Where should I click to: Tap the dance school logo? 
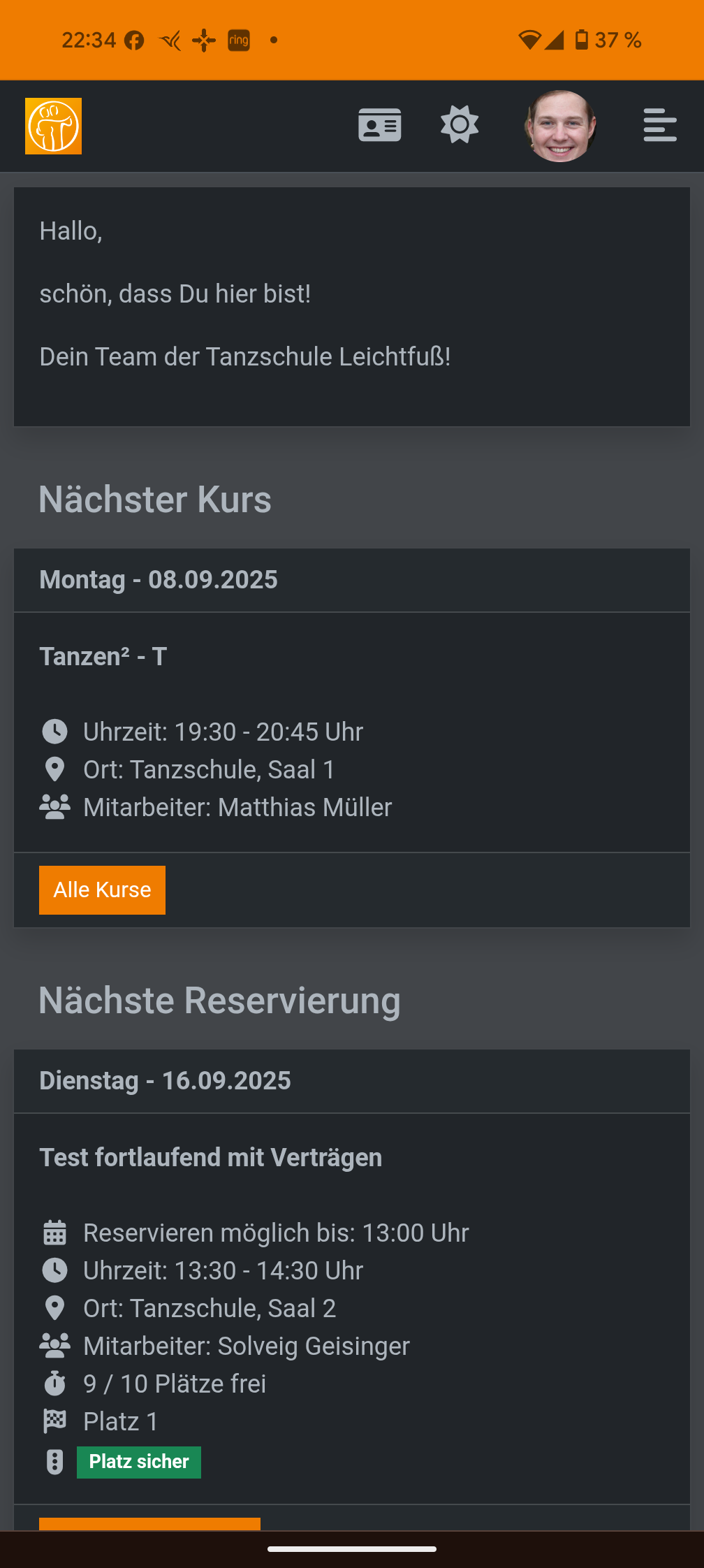click(53, 126)
